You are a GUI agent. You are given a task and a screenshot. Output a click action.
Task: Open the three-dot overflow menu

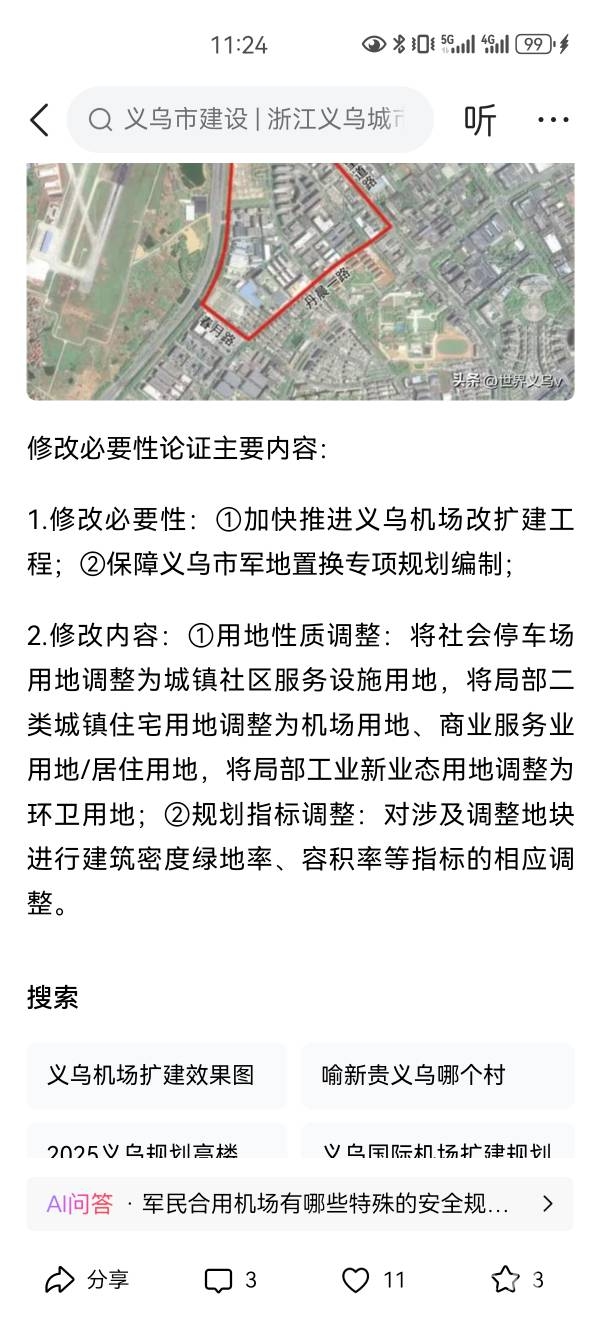[x=553, y=120]
